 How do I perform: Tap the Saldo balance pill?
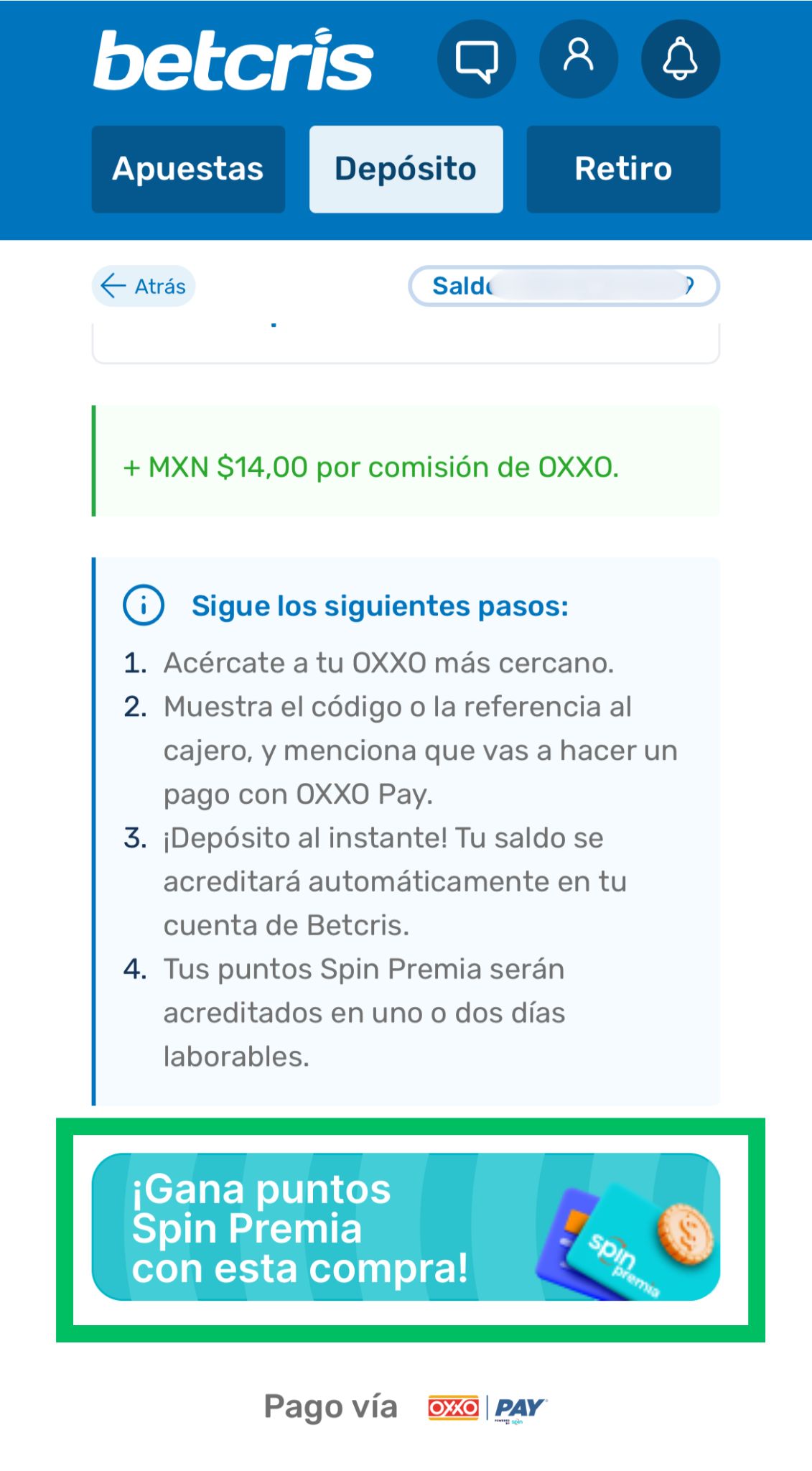[564, 286]
